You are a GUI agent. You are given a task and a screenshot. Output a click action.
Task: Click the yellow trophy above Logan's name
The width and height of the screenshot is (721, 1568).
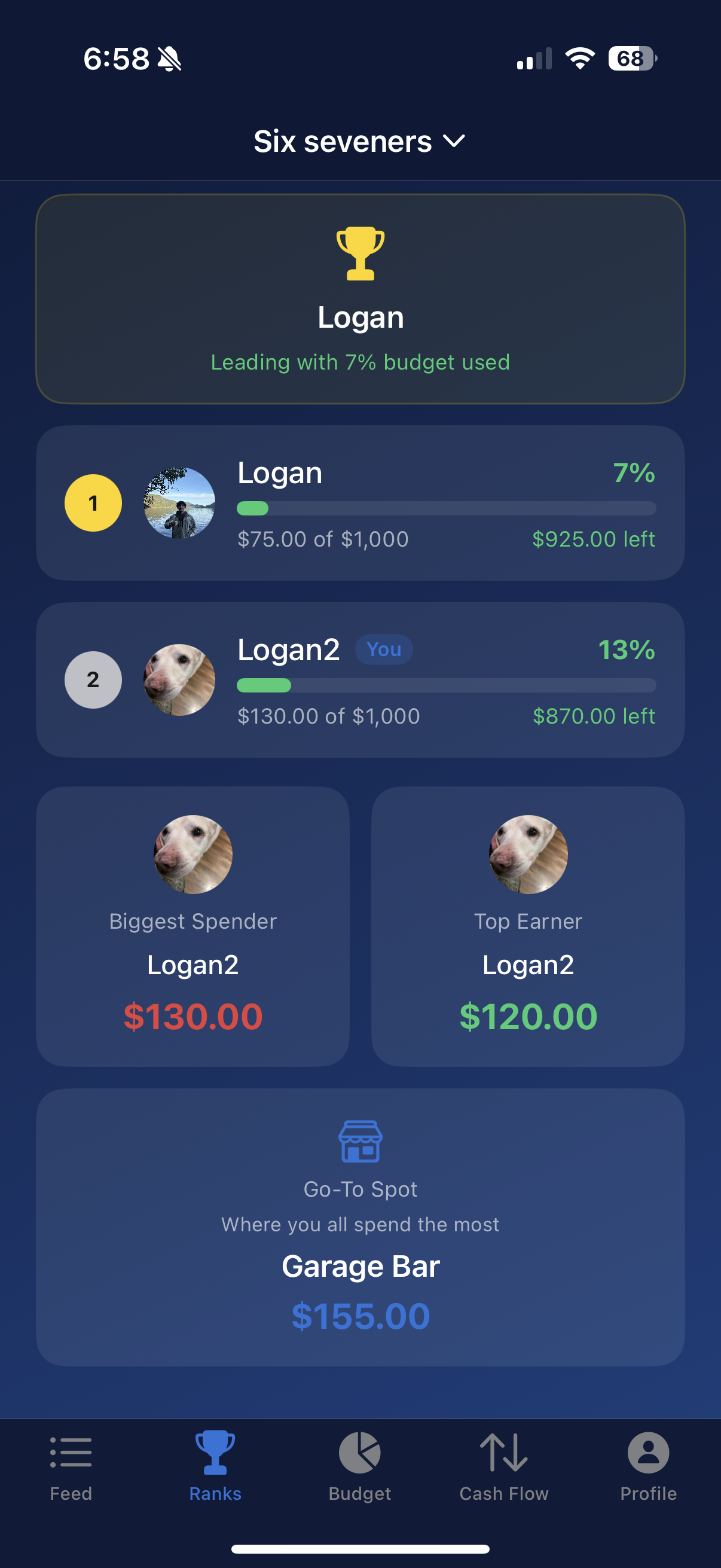tap(360, 253)
